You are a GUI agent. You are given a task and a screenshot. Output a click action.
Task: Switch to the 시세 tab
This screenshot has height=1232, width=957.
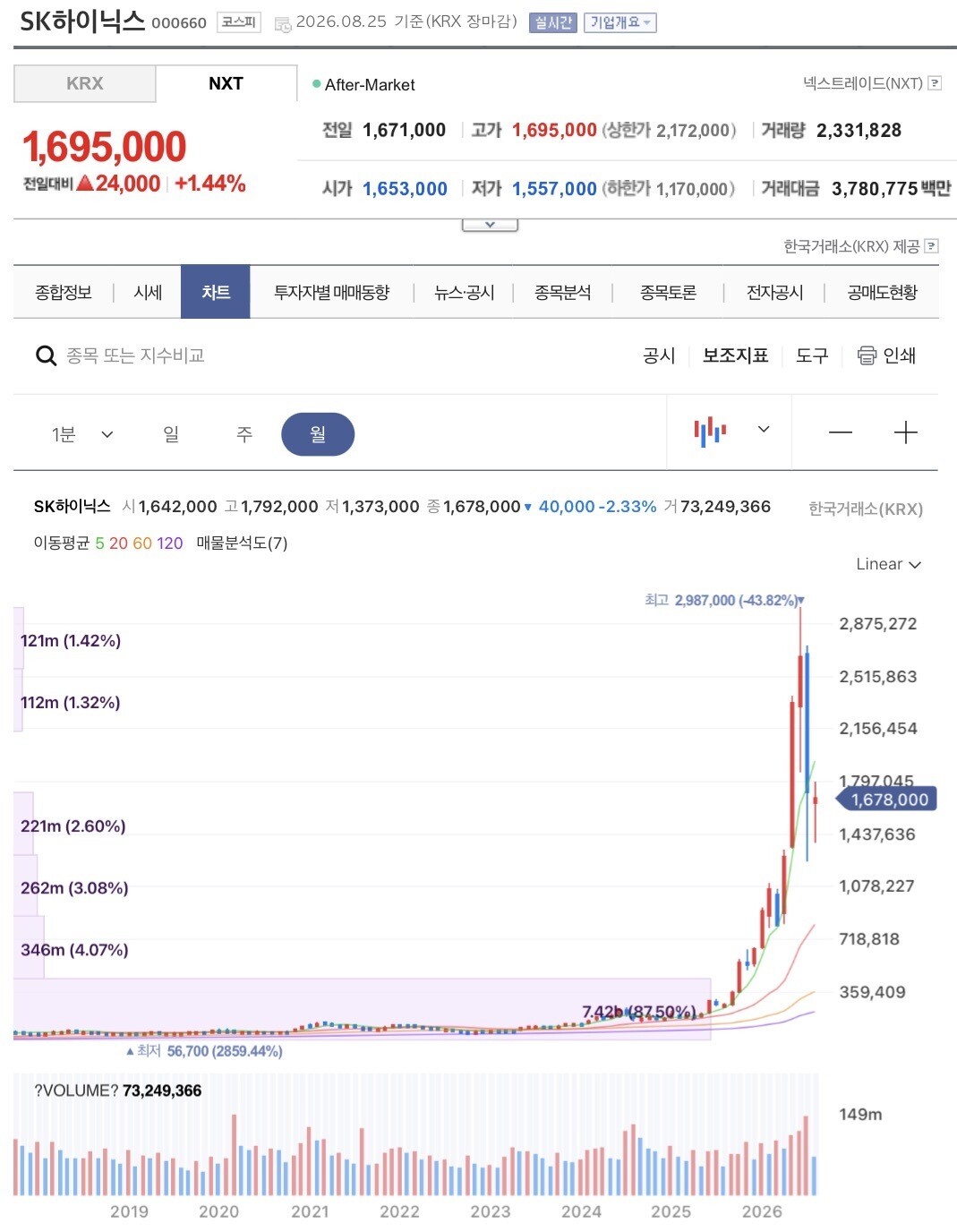tap(148, 293)
